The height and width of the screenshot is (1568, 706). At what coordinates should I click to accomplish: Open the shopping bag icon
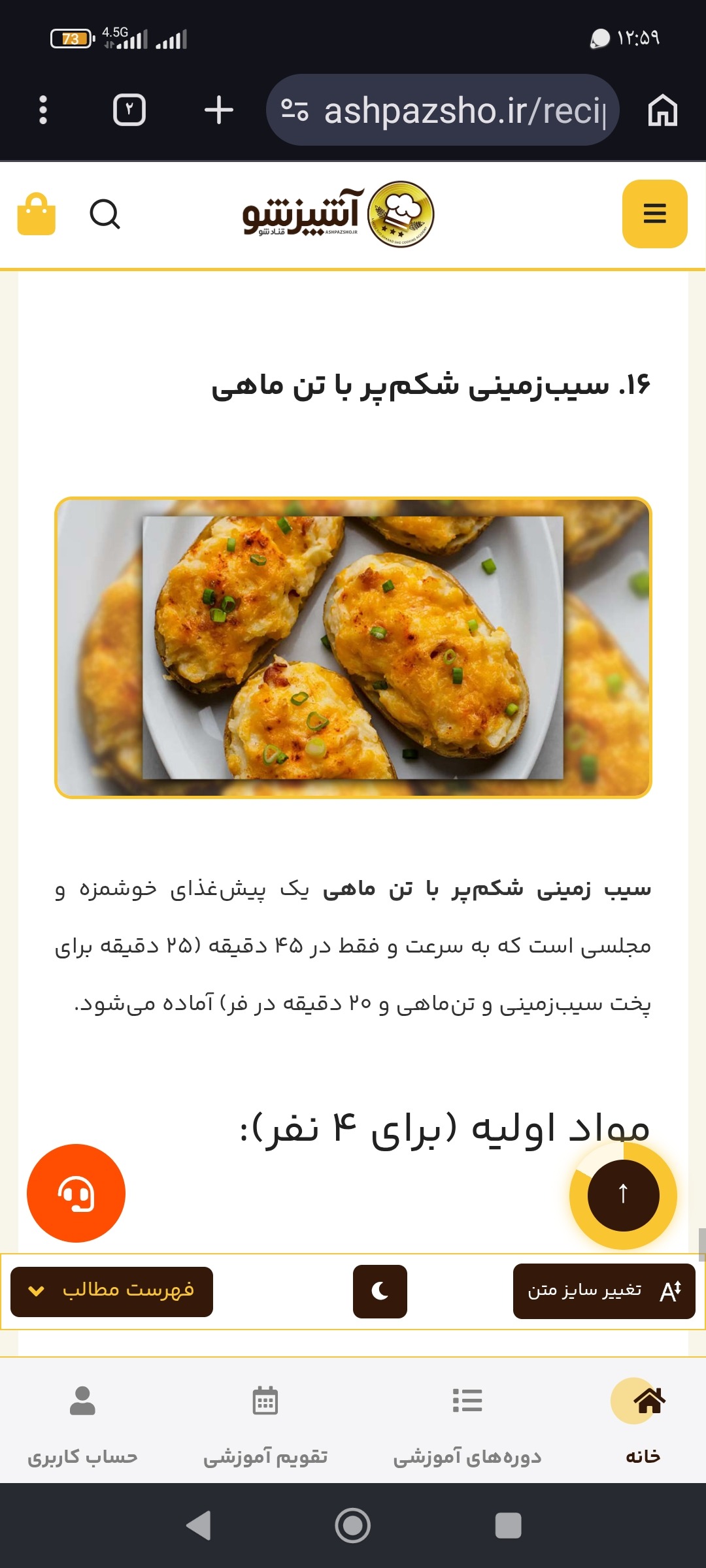pyautogui.click(x=37, y=214)
